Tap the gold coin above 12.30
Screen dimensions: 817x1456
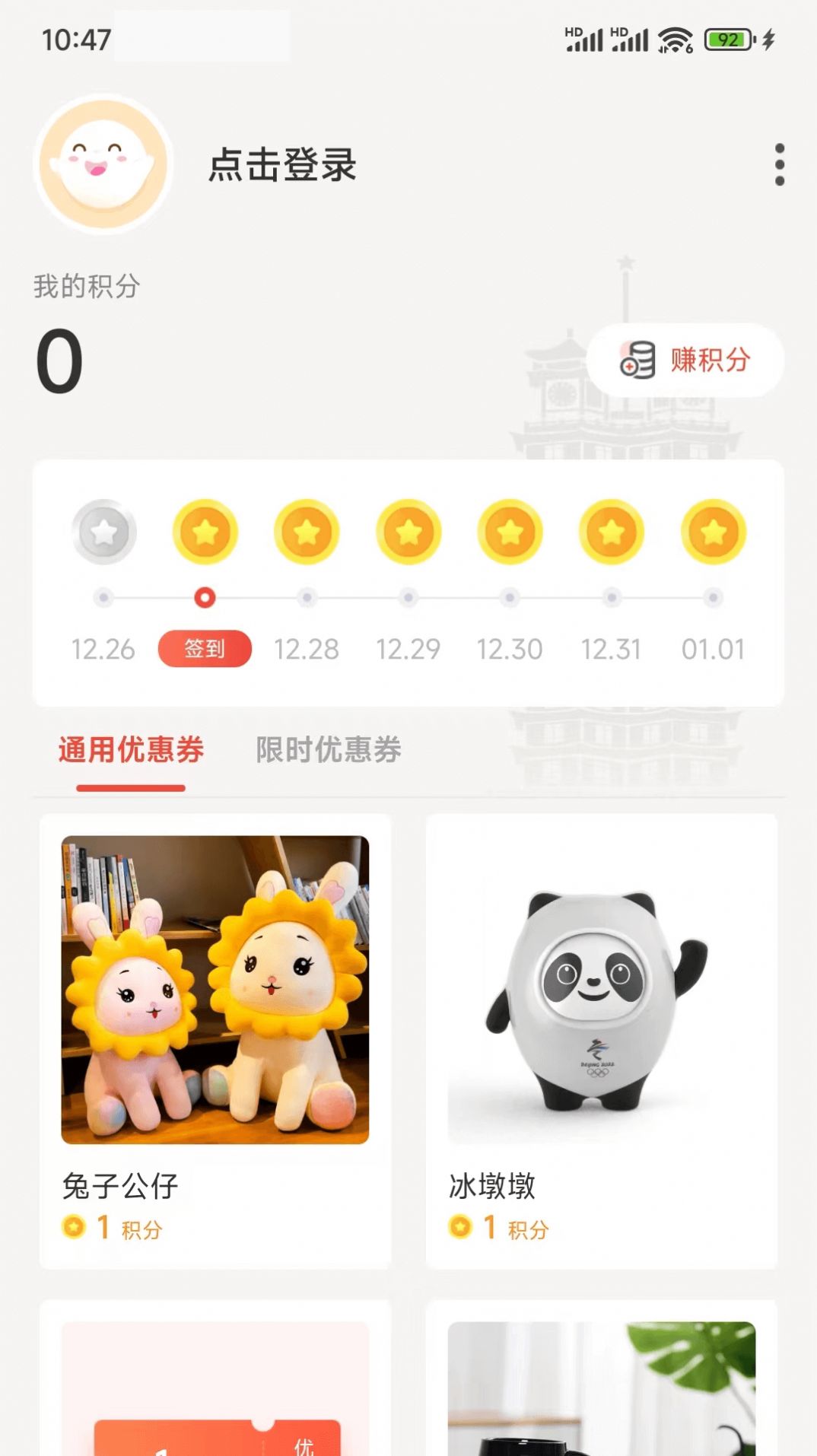[509, 533]
